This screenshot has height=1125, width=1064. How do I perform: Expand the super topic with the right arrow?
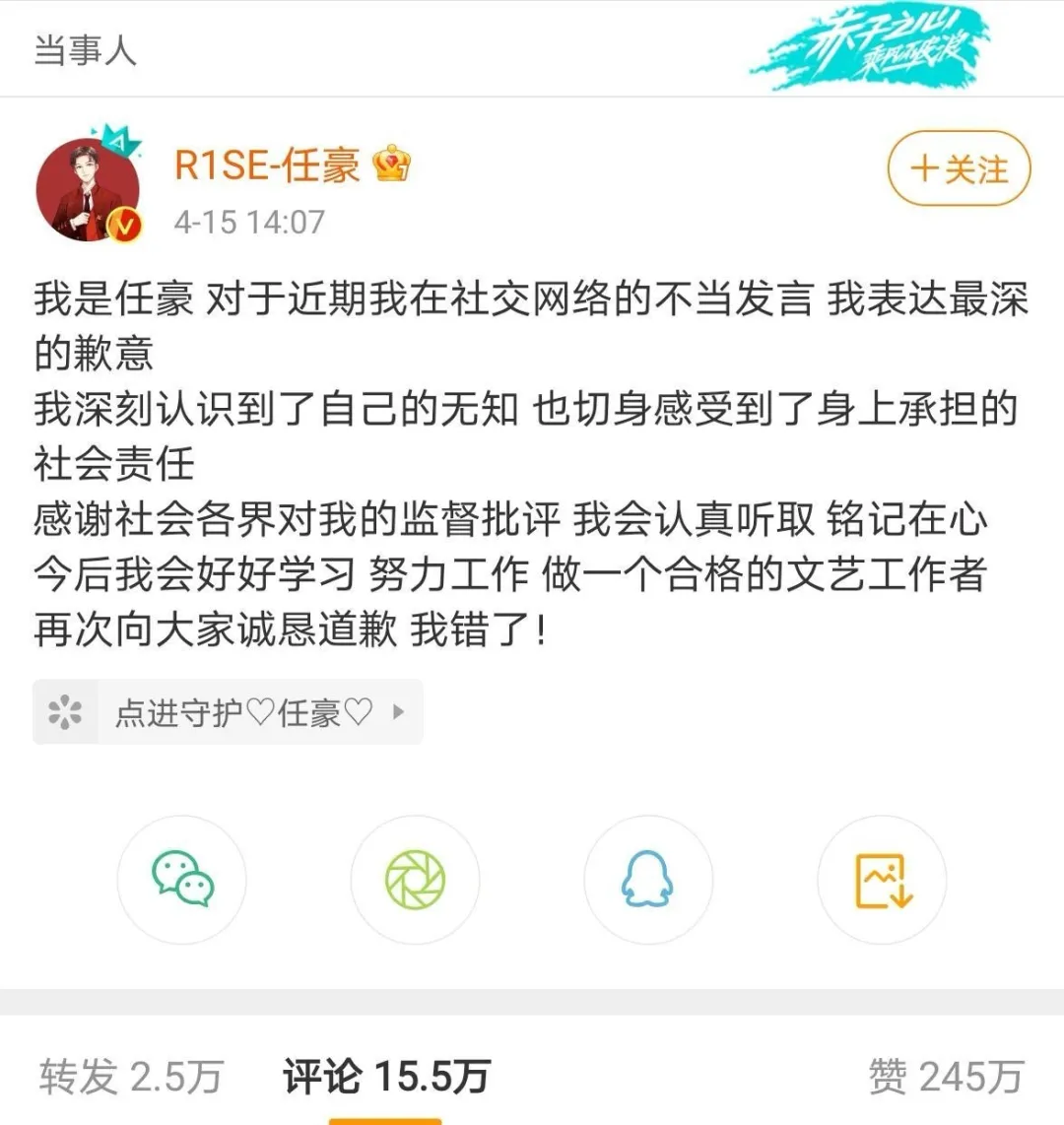click(x=399, y=712)
